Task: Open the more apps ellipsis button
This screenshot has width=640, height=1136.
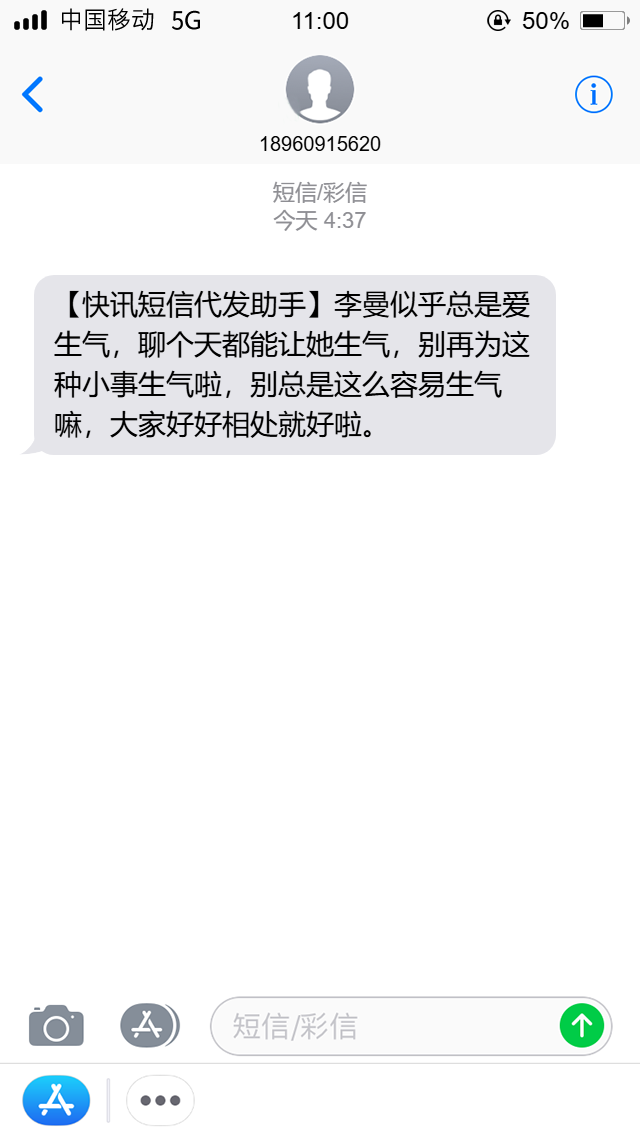Action: coord(160,1100)
